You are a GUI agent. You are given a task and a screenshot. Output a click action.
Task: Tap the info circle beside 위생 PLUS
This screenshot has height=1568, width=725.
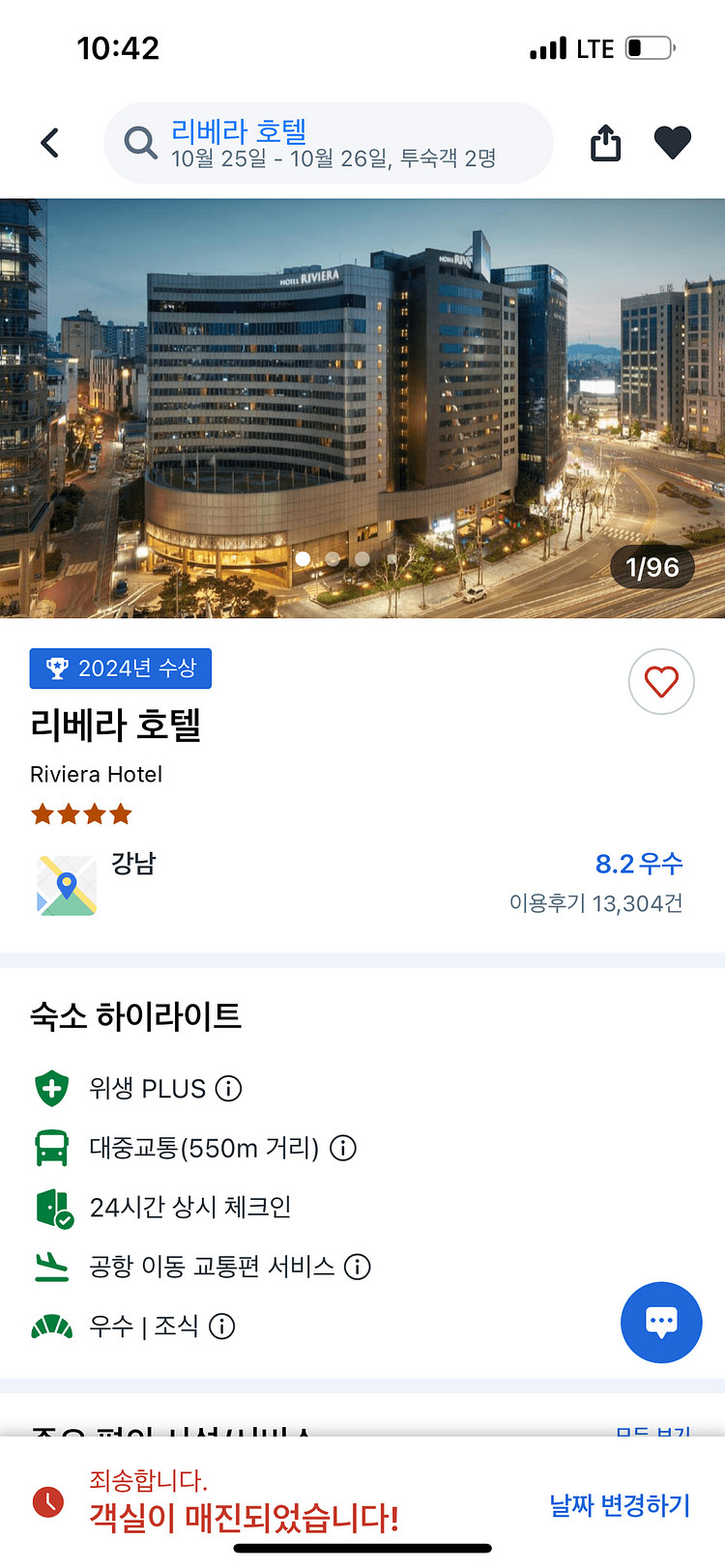(227, 1089)
